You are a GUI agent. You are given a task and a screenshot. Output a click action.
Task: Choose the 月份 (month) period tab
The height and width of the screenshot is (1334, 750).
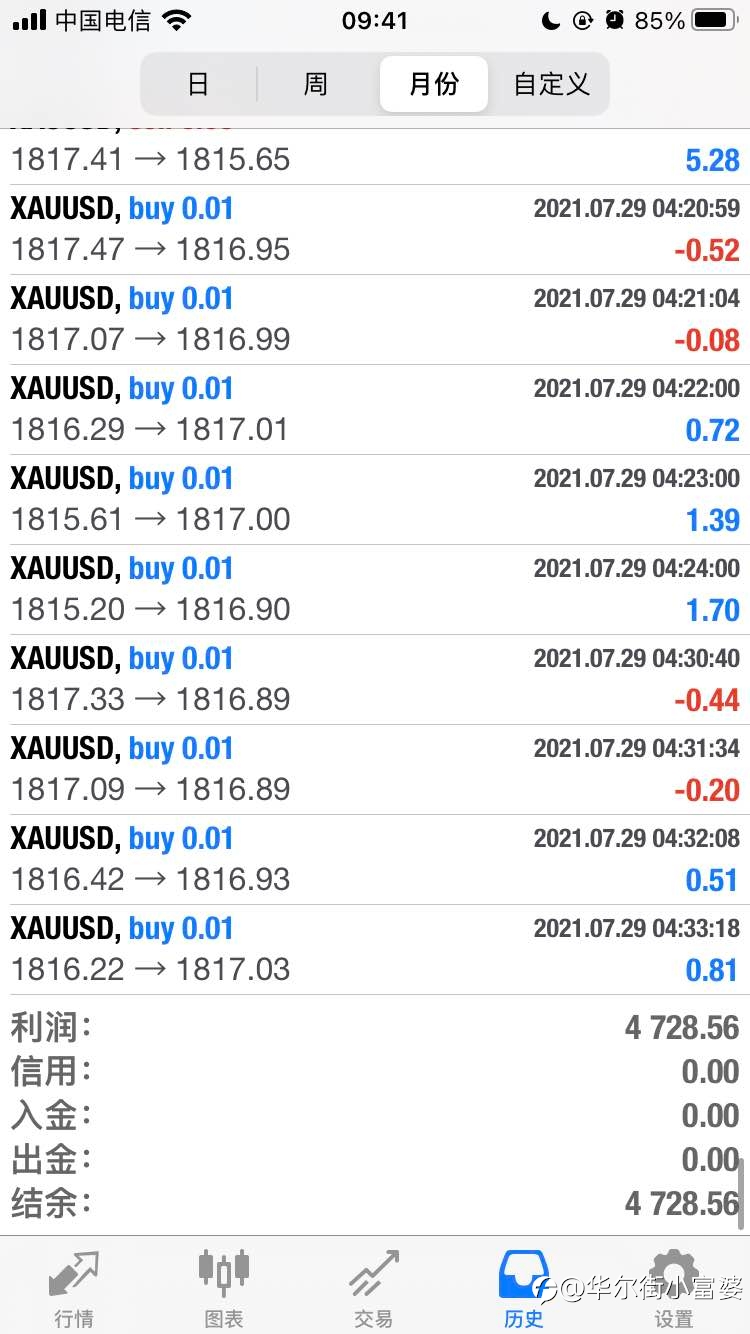434,84
